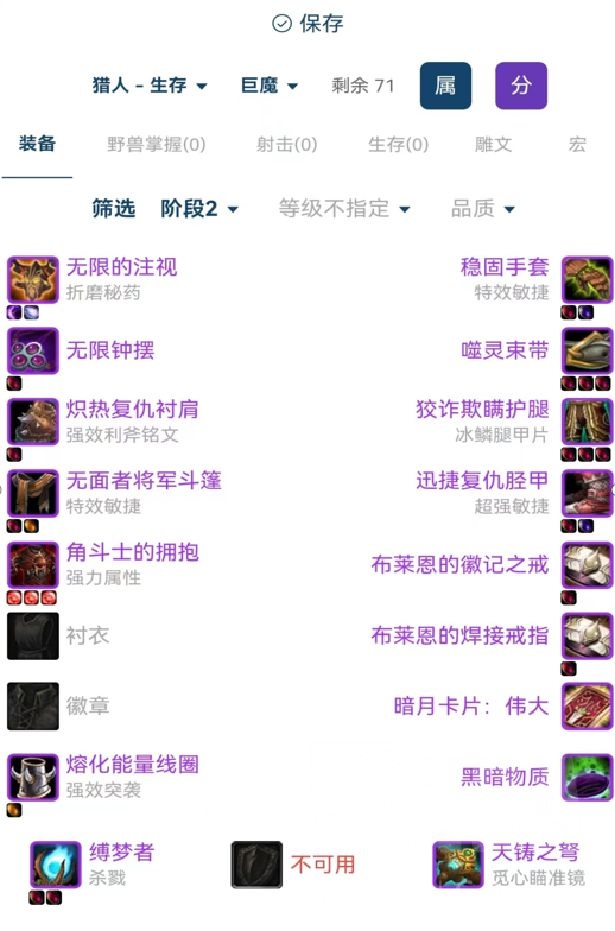Open the 等级不指定 level dropdown

(344, 209)
